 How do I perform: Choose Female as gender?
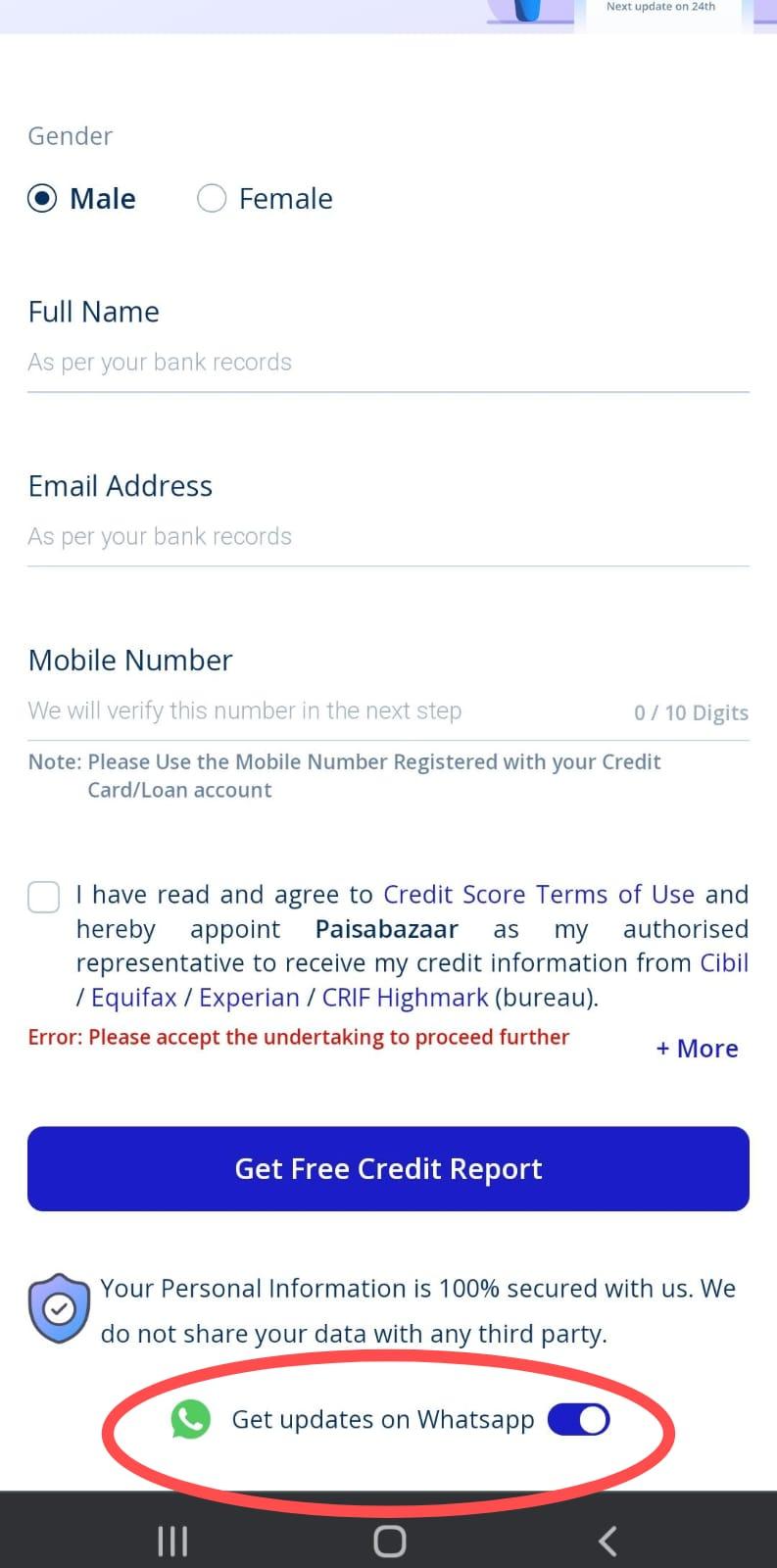(212, 199)
